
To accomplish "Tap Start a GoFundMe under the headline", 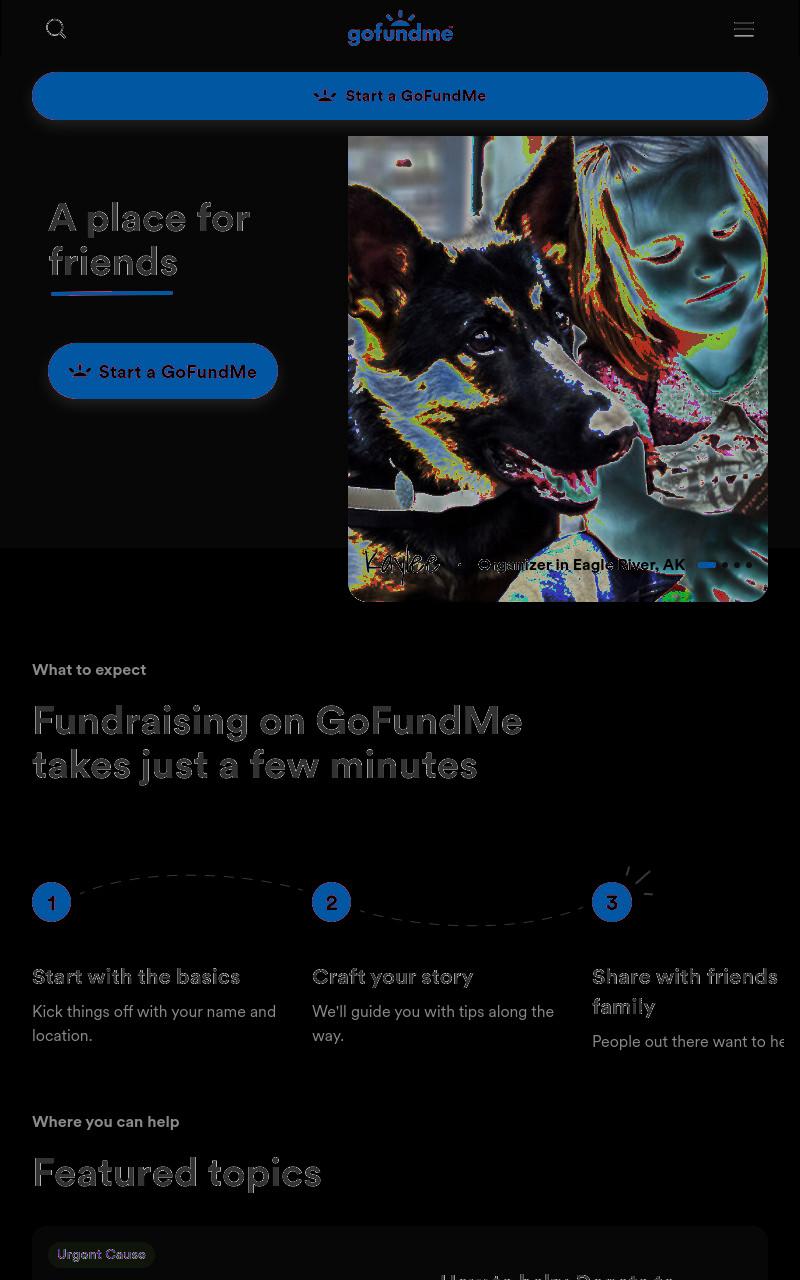I will coord(163,371).
